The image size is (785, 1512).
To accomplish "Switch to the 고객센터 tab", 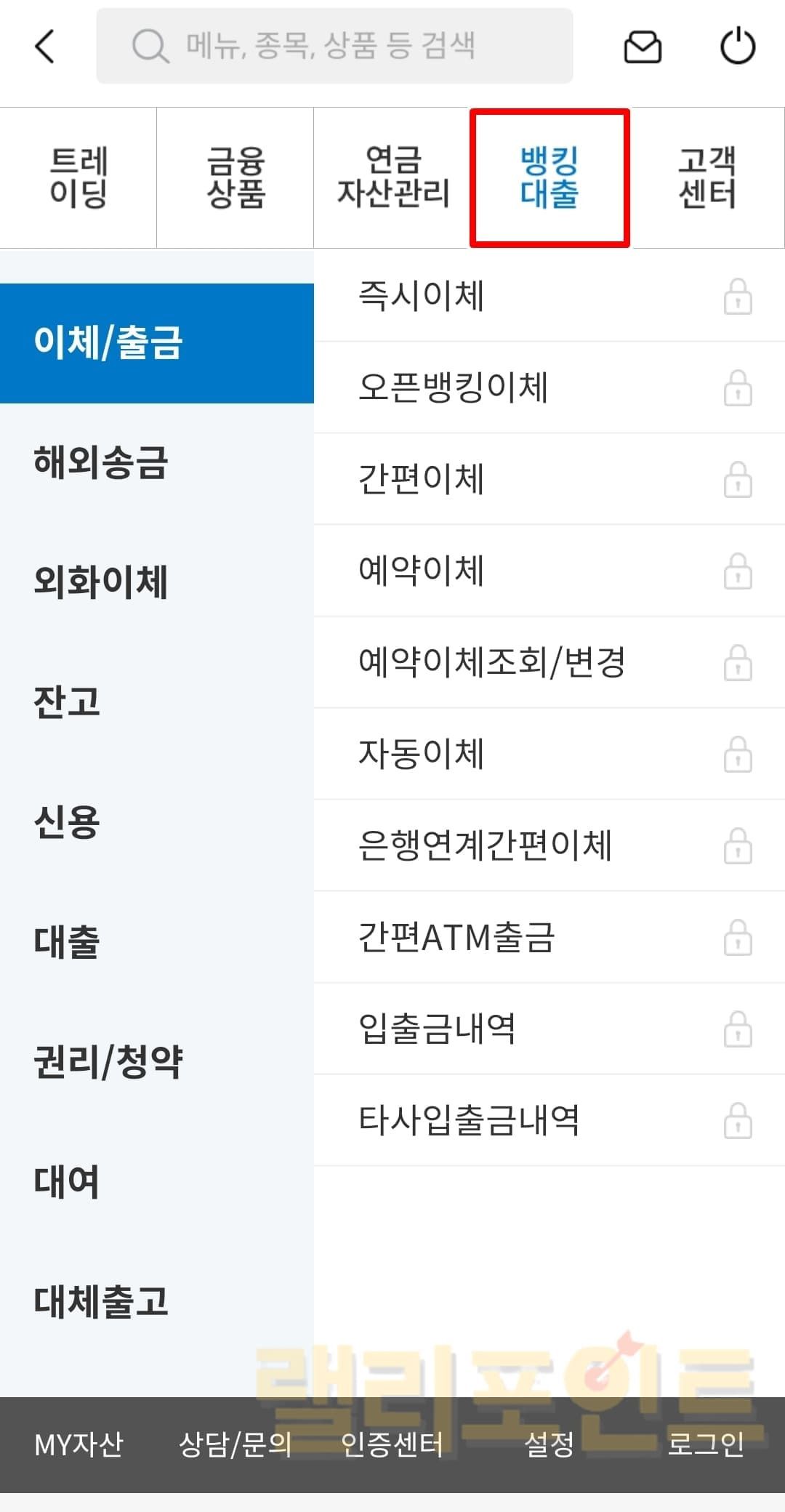I will pos(706,177).
